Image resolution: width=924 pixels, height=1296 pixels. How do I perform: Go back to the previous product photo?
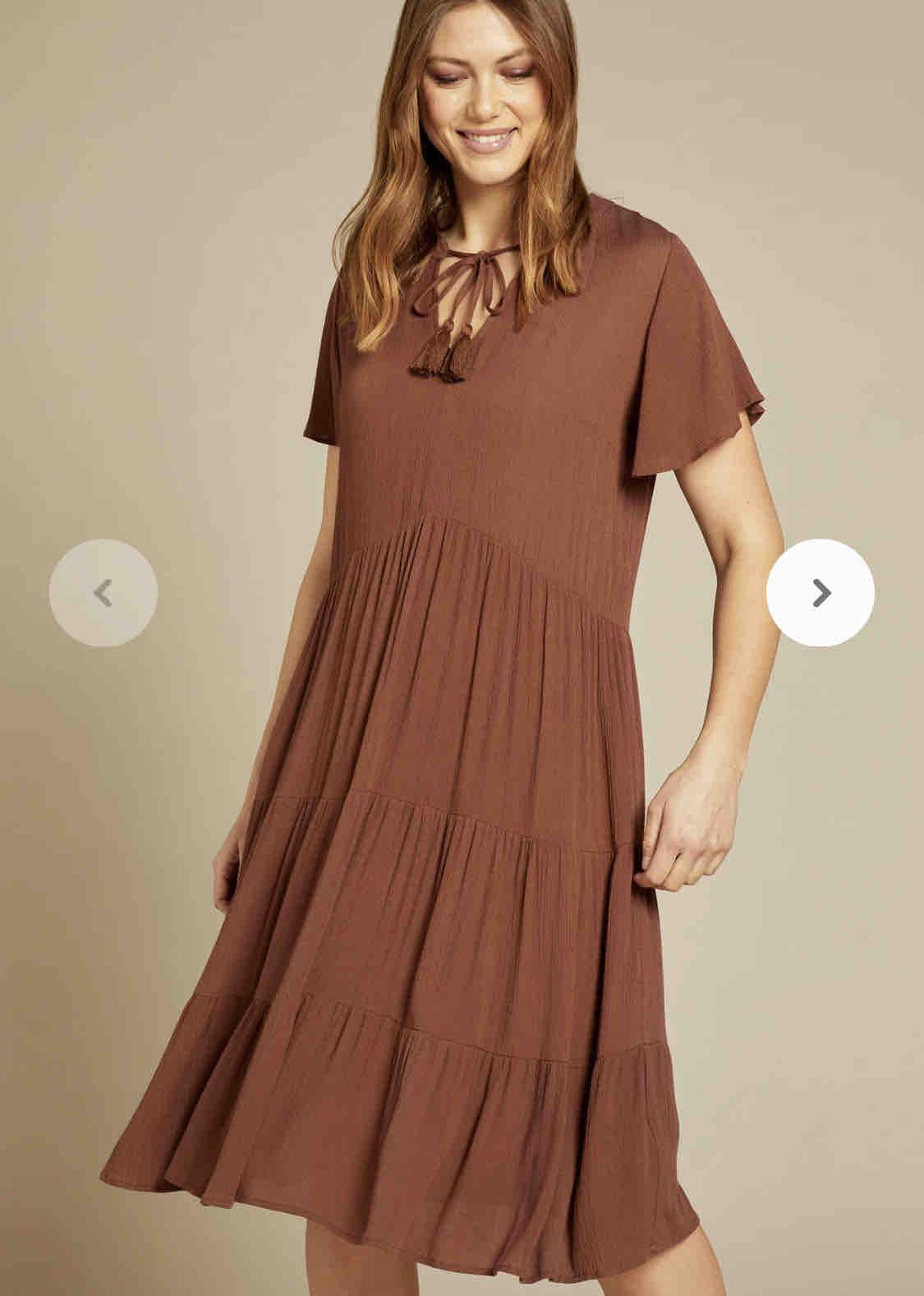click(103, 592)
